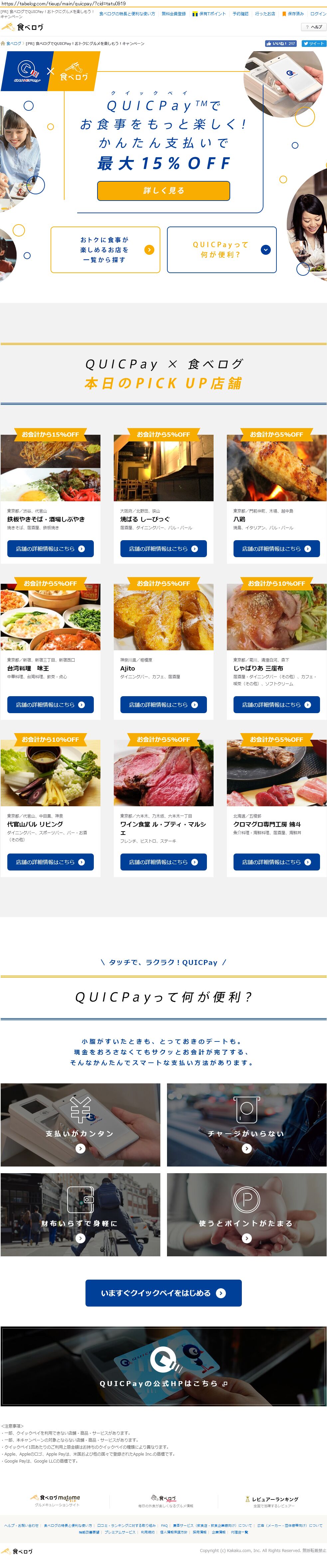Tap いますぐクイックペイをはじめる button
The image size is (327, 1568).
point(163,1293)
